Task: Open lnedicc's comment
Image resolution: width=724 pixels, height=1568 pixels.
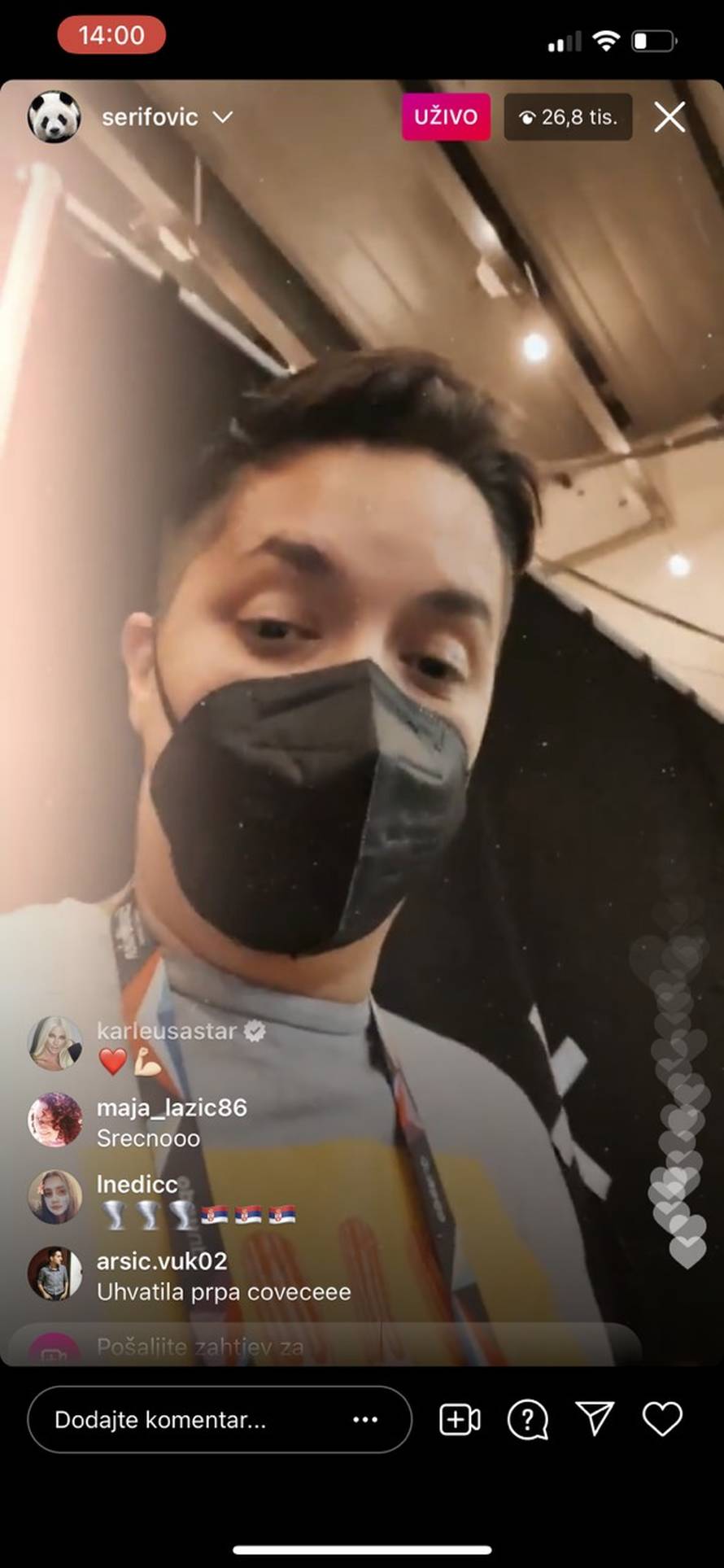Action: pos(195,1199)
